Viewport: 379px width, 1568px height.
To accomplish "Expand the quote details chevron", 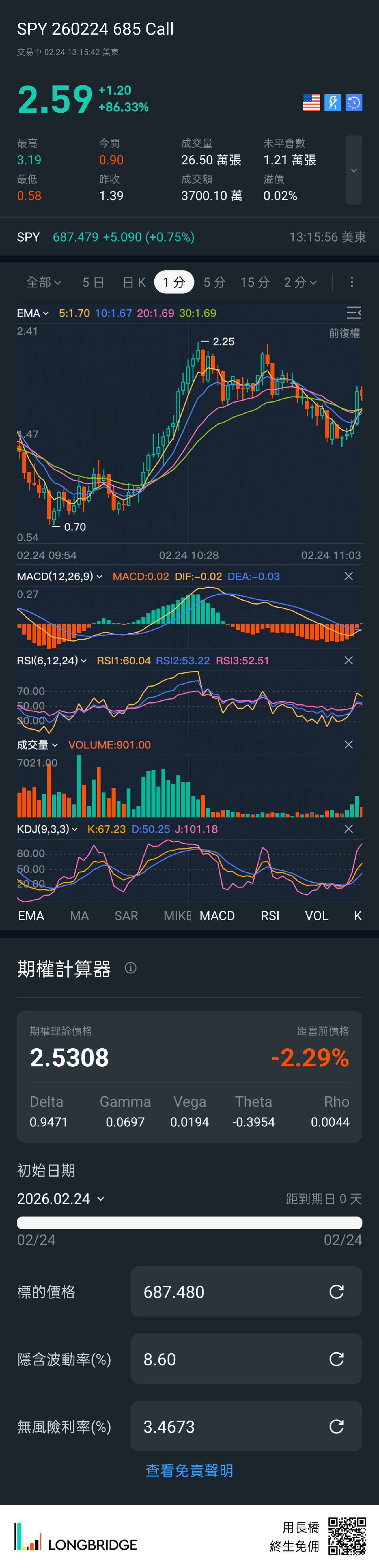I will click(x=353, y=171).
